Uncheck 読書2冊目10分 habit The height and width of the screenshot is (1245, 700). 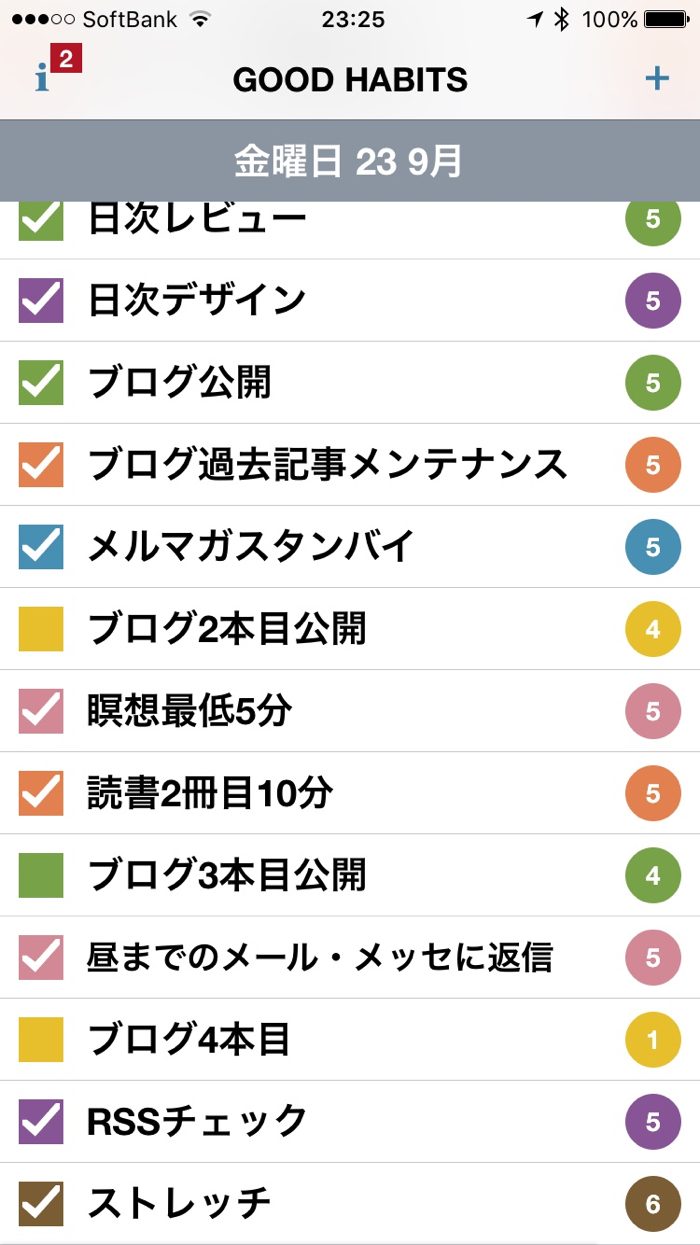(41, 793)
